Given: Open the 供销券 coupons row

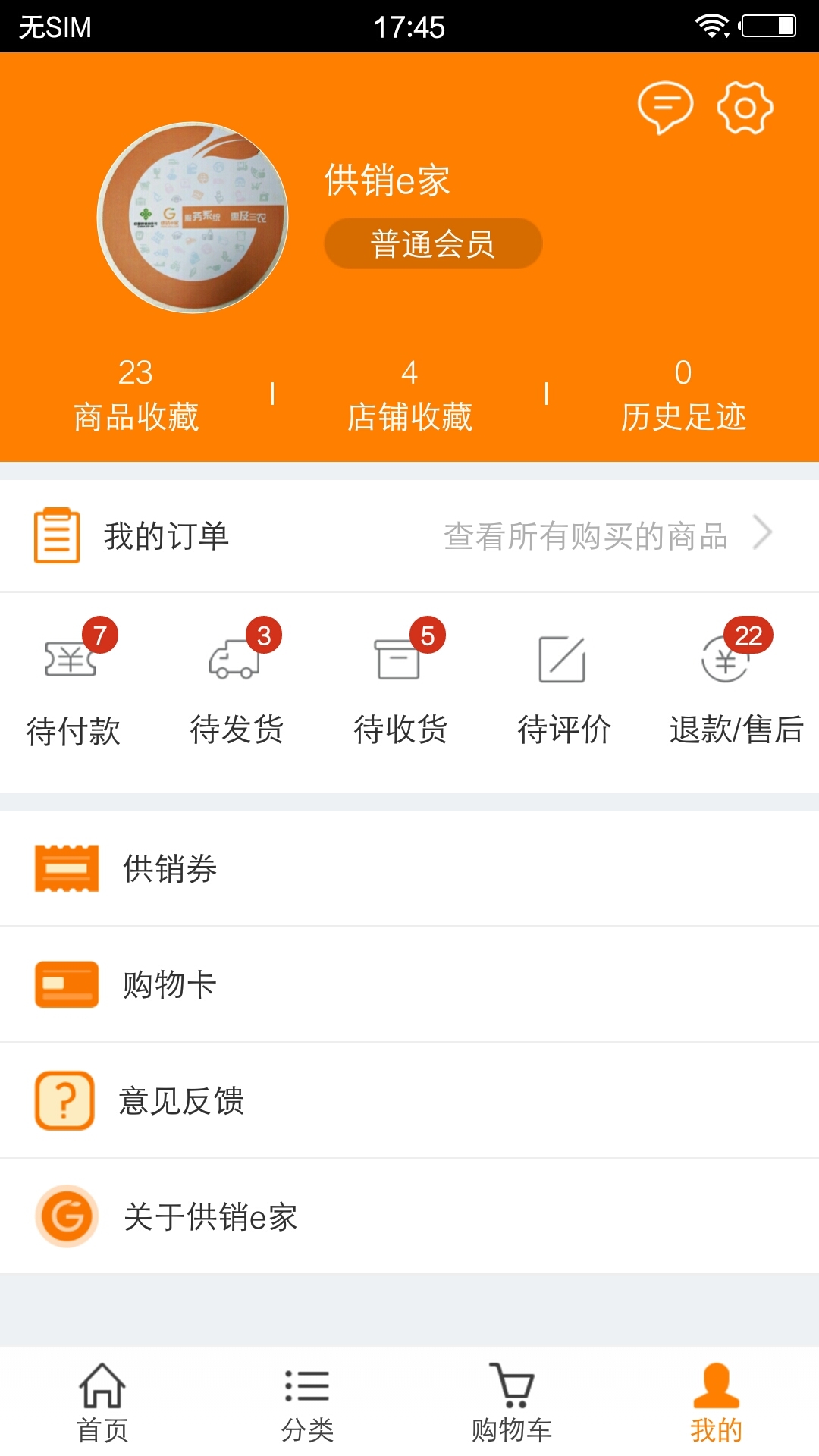Looking at the screenshot, I should pos(409,868).
